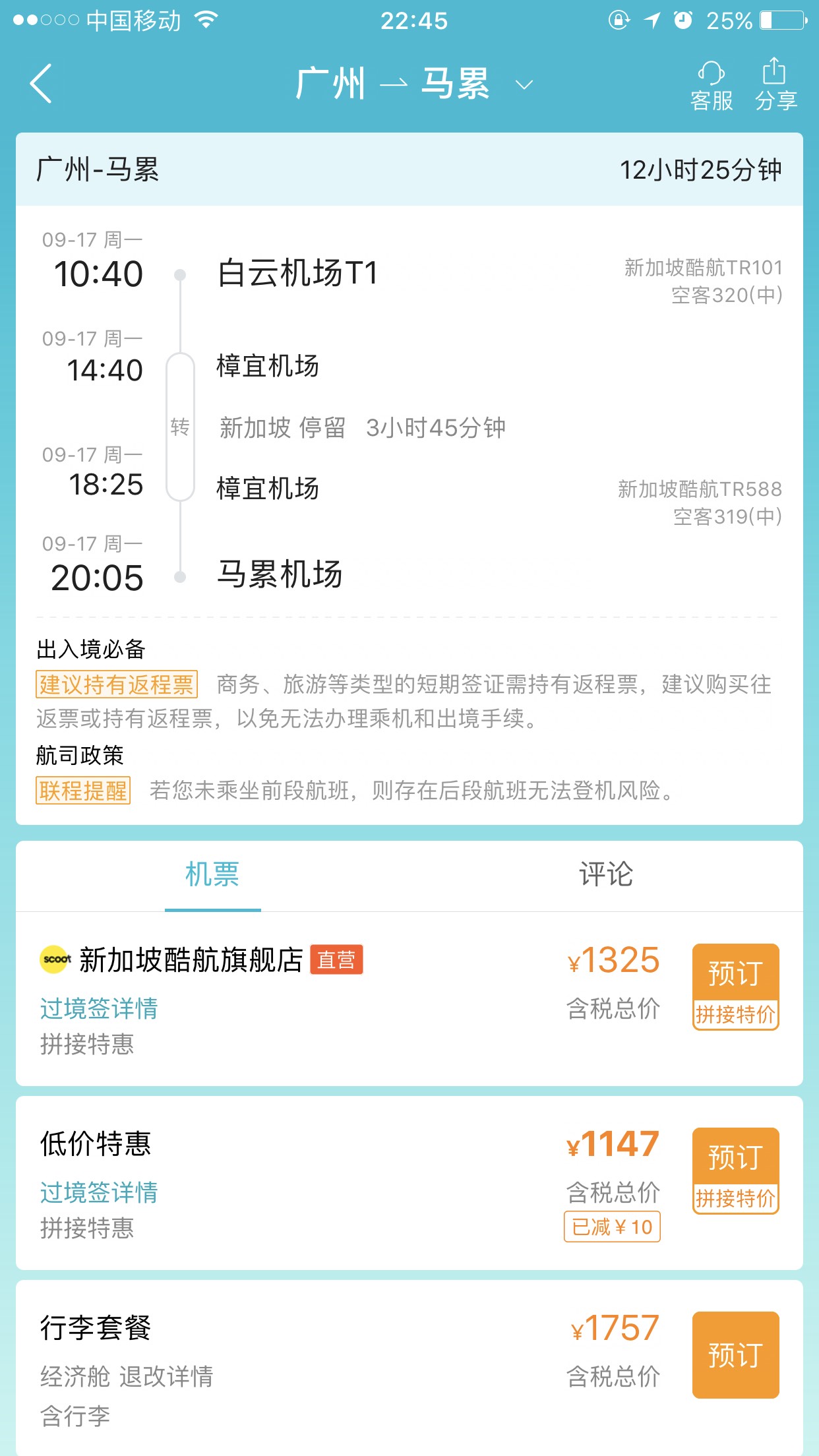Switch to the 评论 tab
This screenshot has height=1456, width=819.
coord(606,875)
